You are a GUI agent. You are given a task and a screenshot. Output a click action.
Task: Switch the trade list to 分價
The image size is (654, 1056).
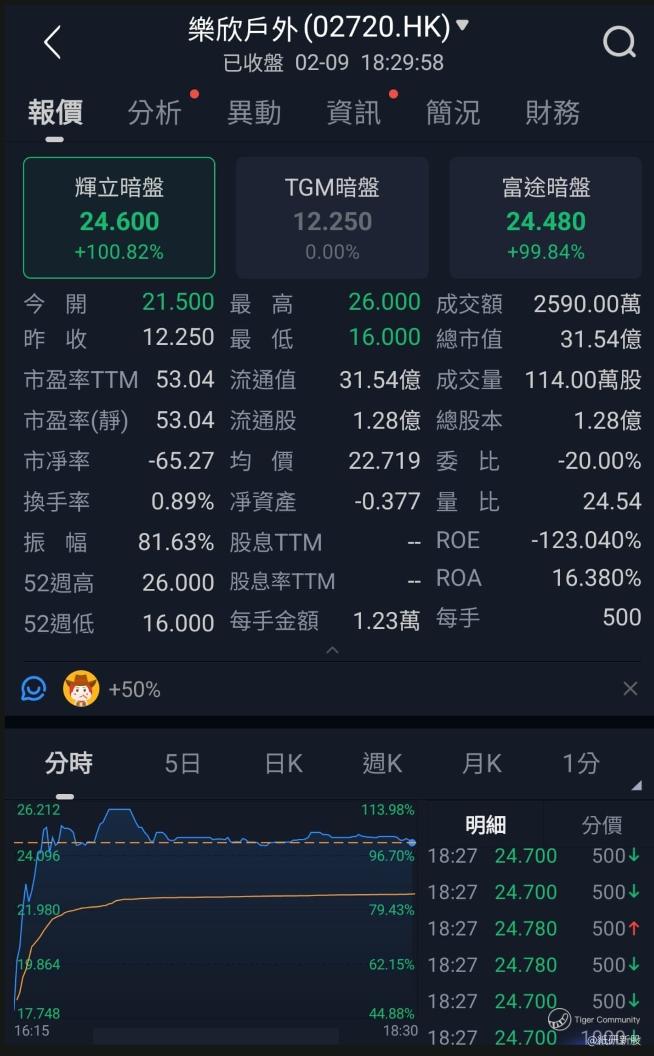pos(602,825)
